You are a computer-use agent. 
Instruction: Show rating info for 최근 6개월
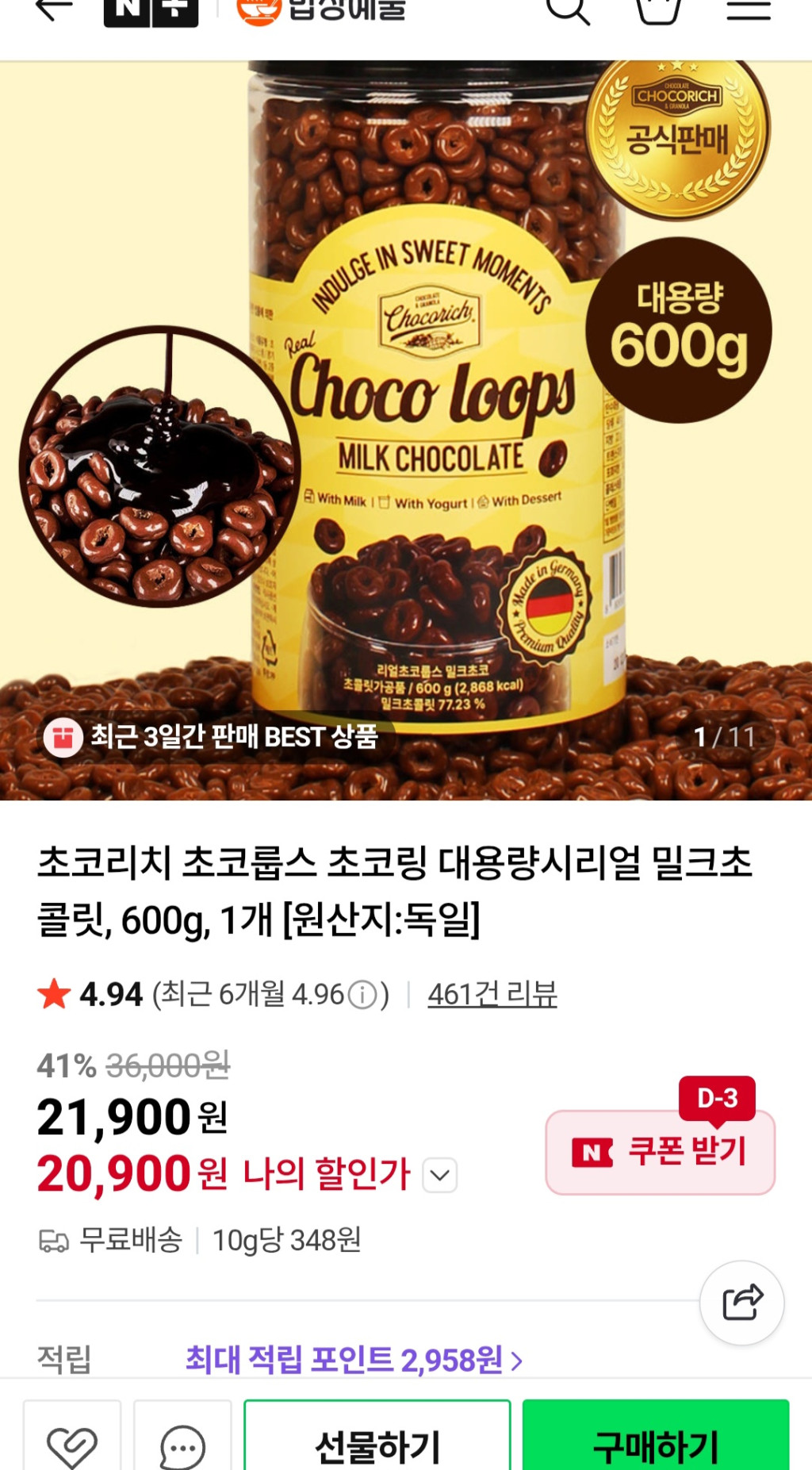pos(363,995)
